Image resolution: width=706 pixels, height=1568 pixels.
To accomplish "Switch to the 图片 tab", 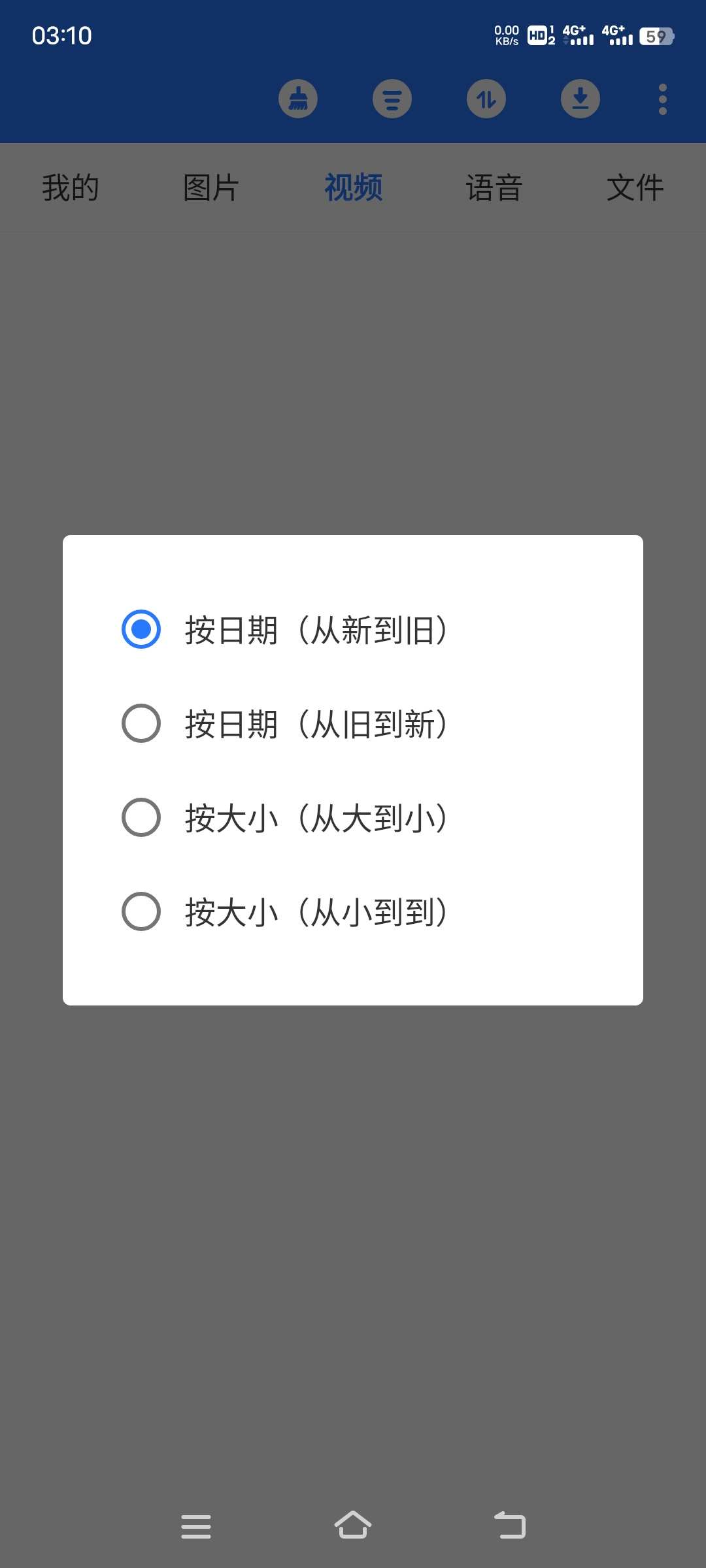I will (211, 188).
